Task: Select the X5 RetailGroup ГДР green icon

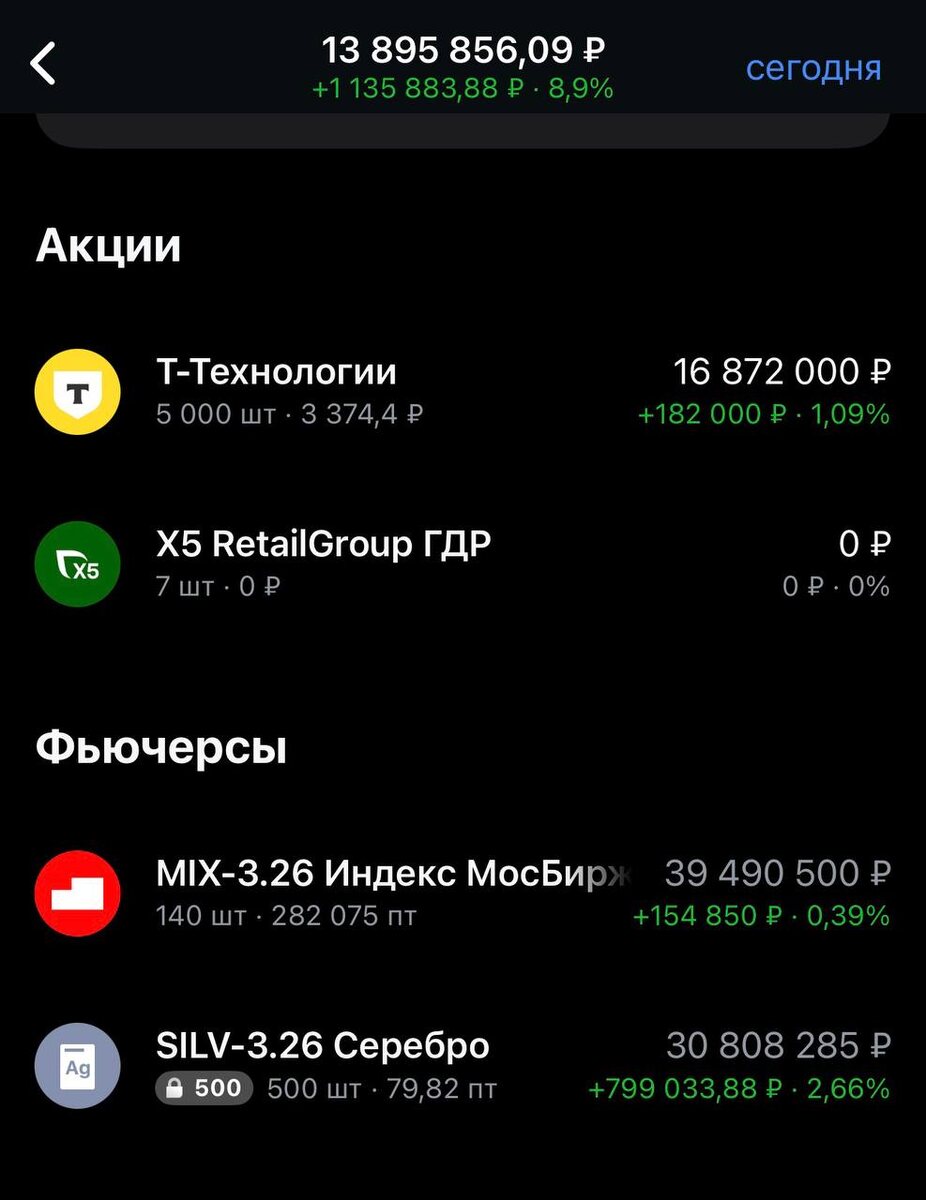Action: pyautogui.click(x=78, y=564)
